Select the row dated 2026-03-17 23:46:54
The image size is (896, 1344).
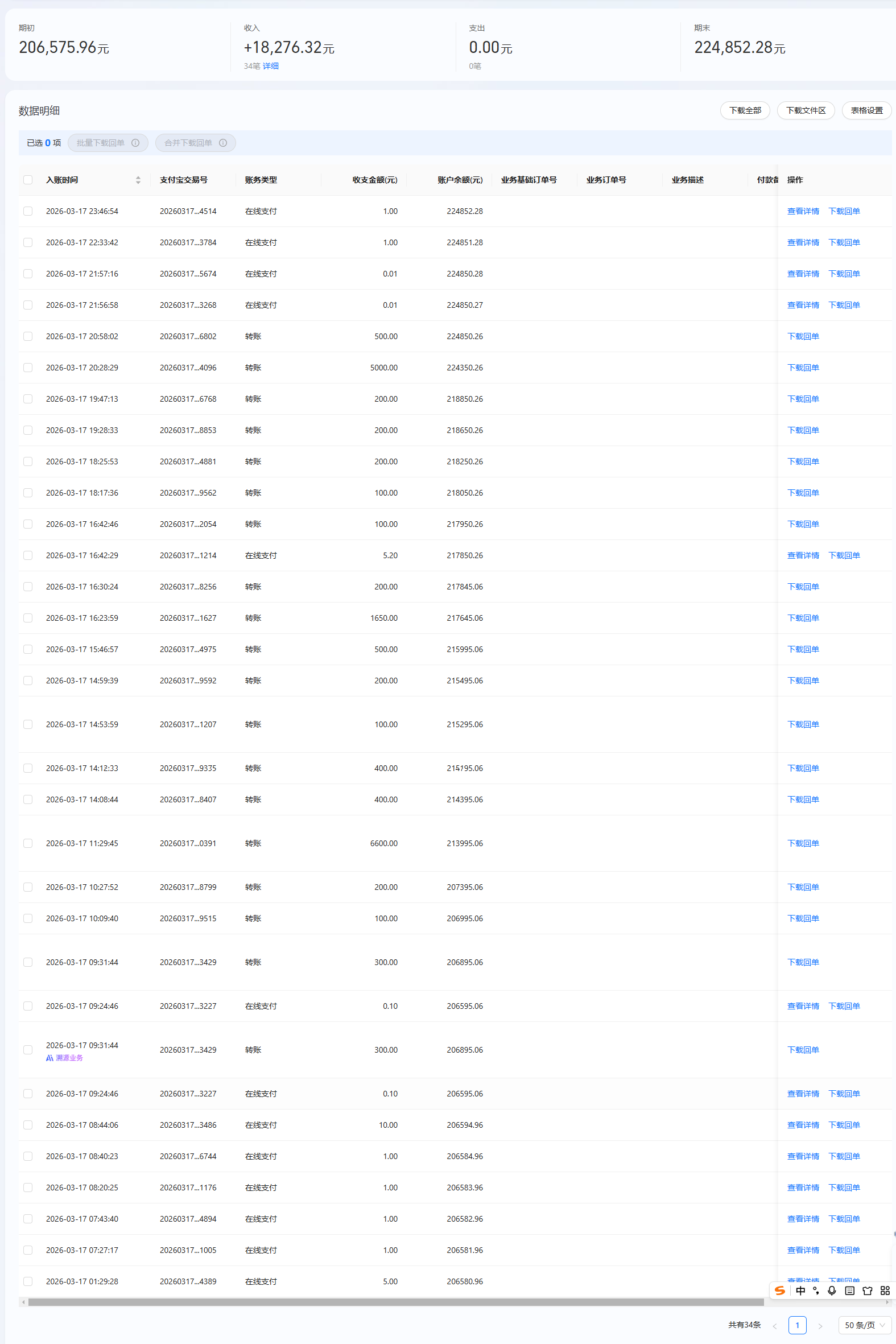[28, 212]
